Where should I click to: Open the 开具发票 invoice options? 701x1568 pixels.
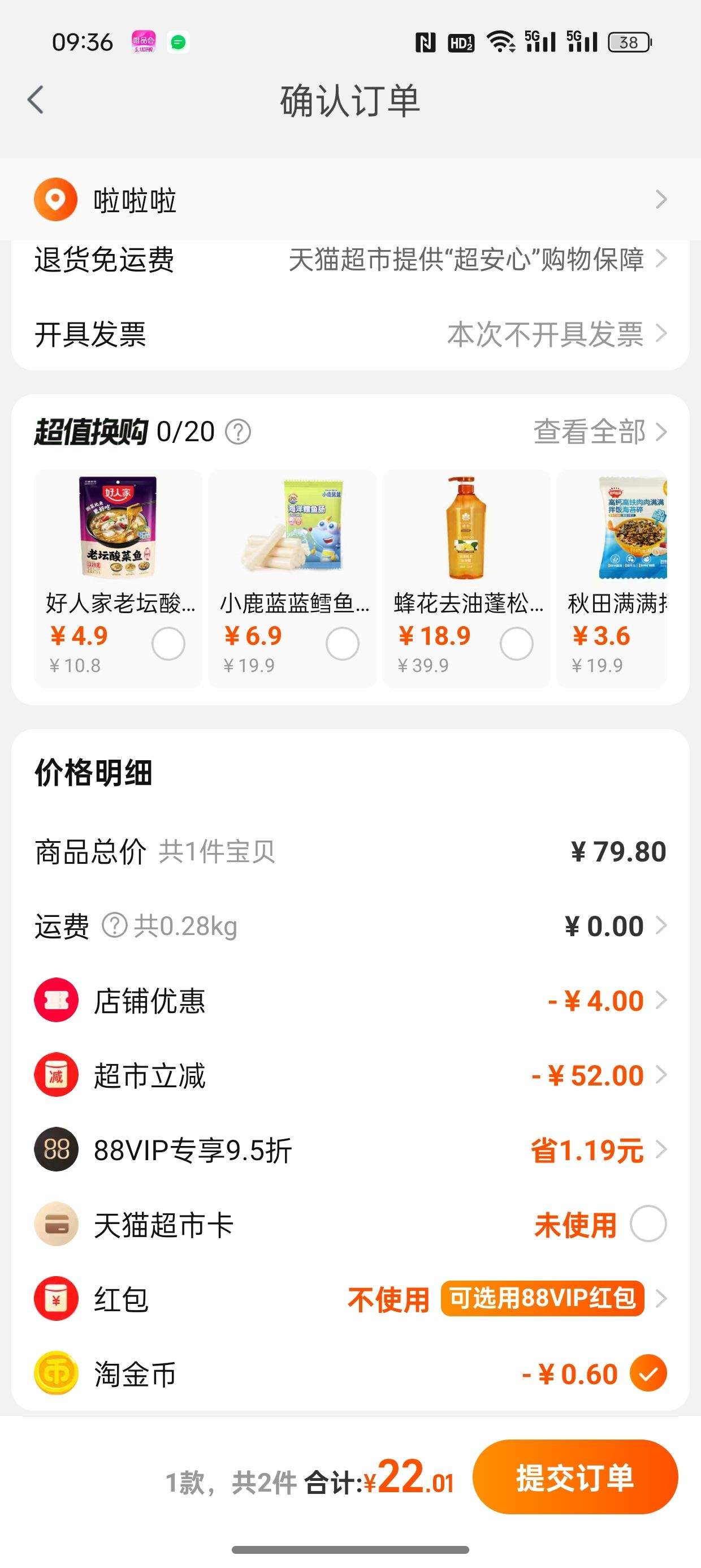[x=350, y=334]
